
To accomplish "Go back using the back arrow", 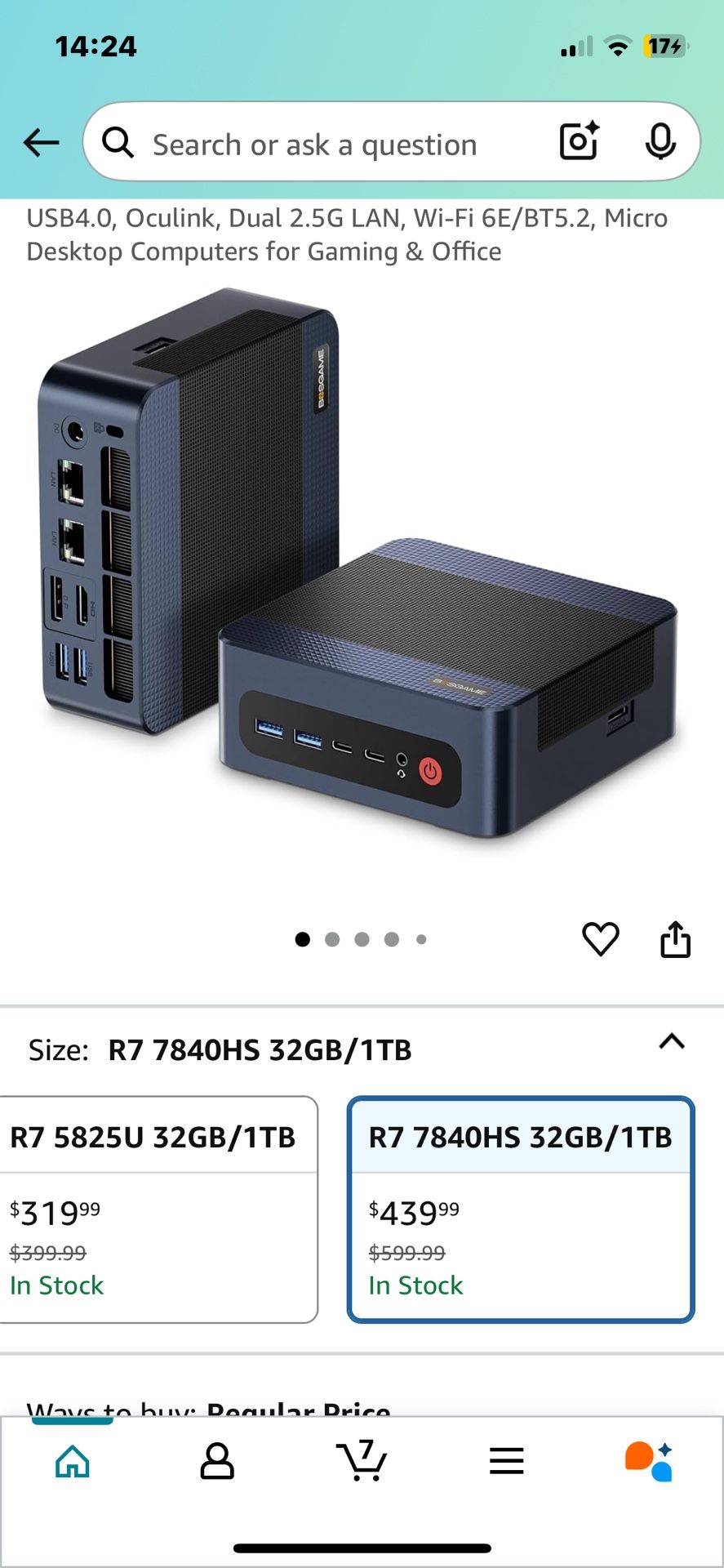I will coord(42,143).
